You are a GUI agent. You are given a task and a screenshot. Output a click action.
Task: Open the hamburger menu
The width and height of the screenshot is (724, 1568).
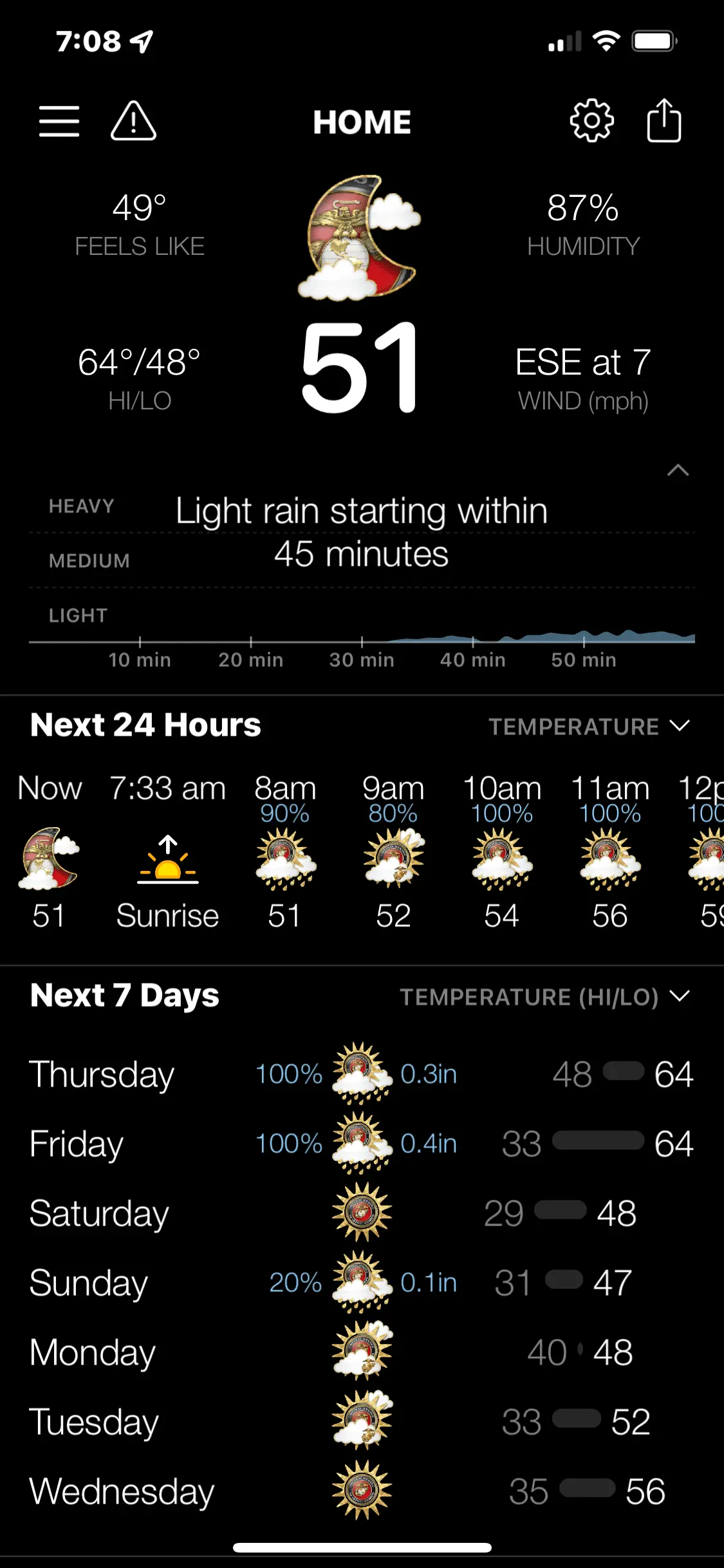(59, 122)
